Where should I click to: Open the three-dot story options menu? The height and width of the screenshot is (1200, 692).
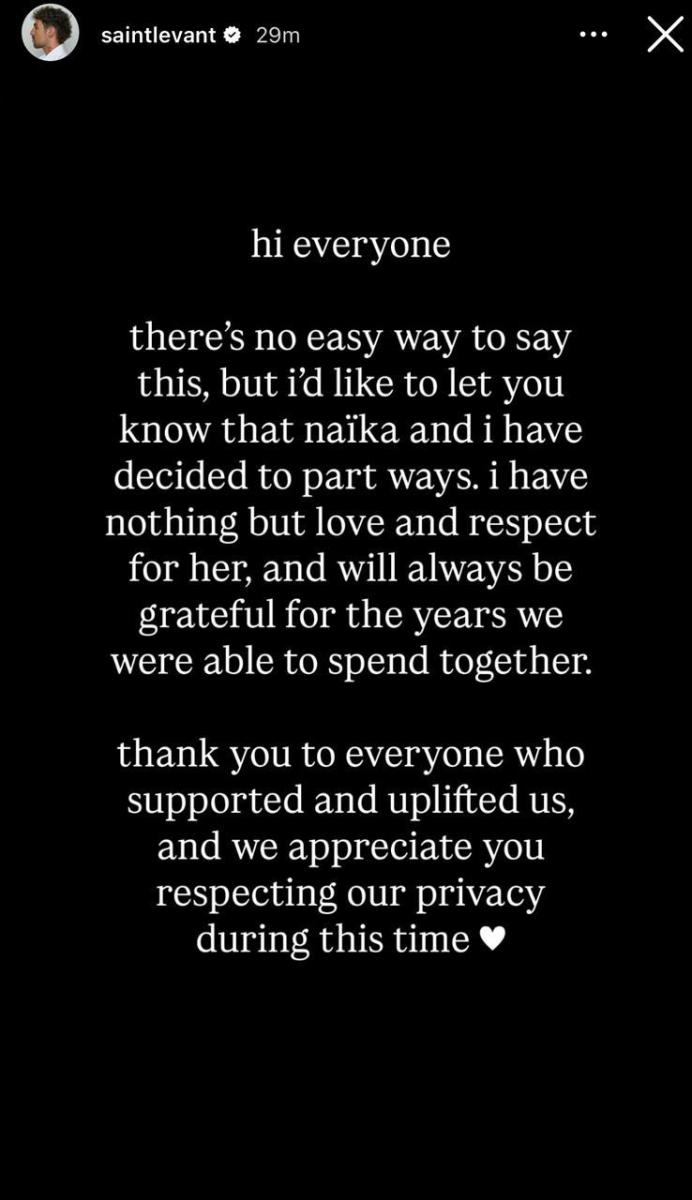tap(593, 34)
